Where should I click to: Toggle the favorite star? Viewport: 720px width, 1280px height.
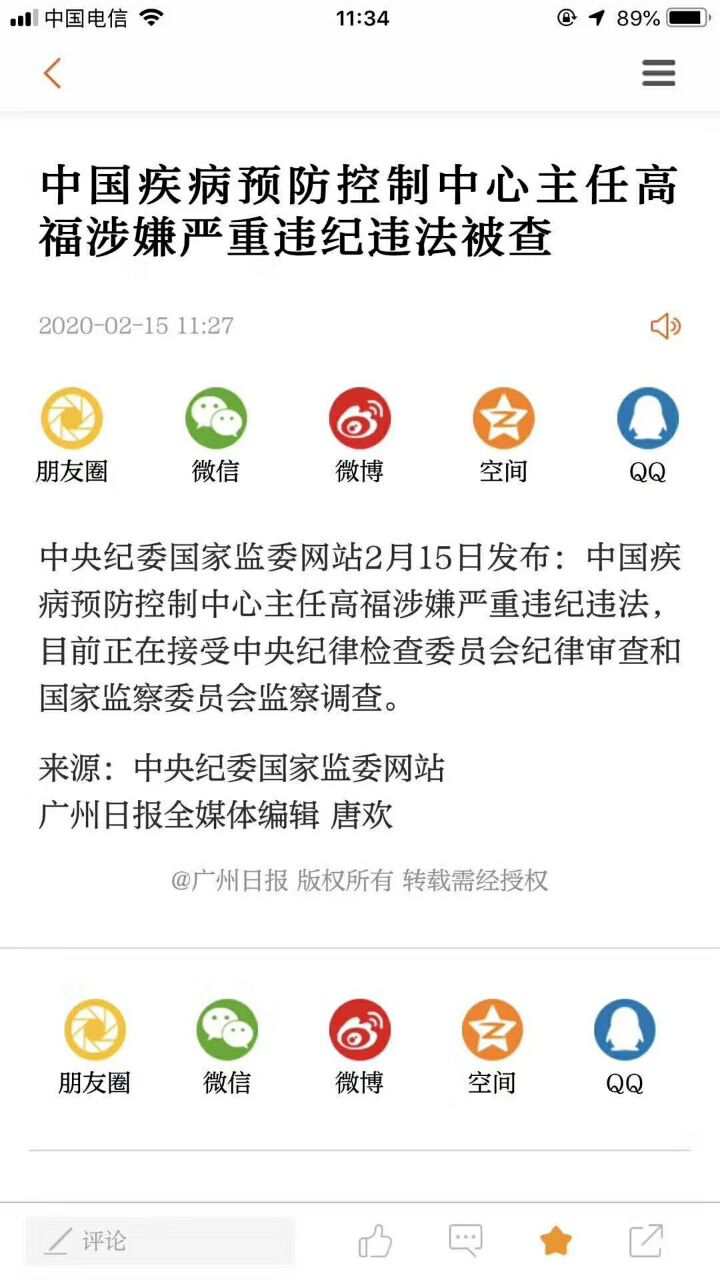point(556,1241)
